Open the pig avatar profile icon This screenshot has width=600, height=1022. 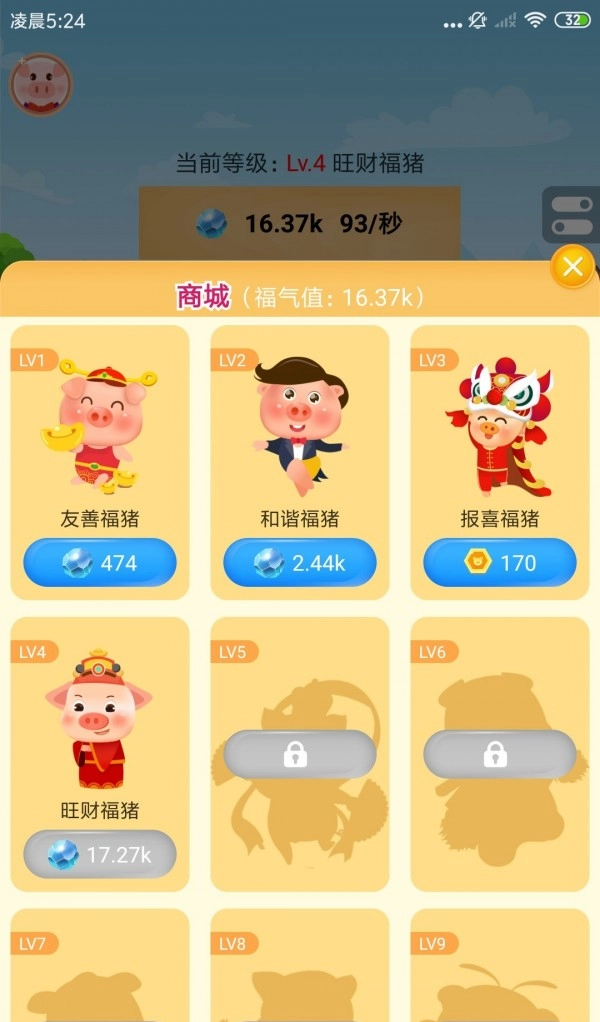coord(41,85)
